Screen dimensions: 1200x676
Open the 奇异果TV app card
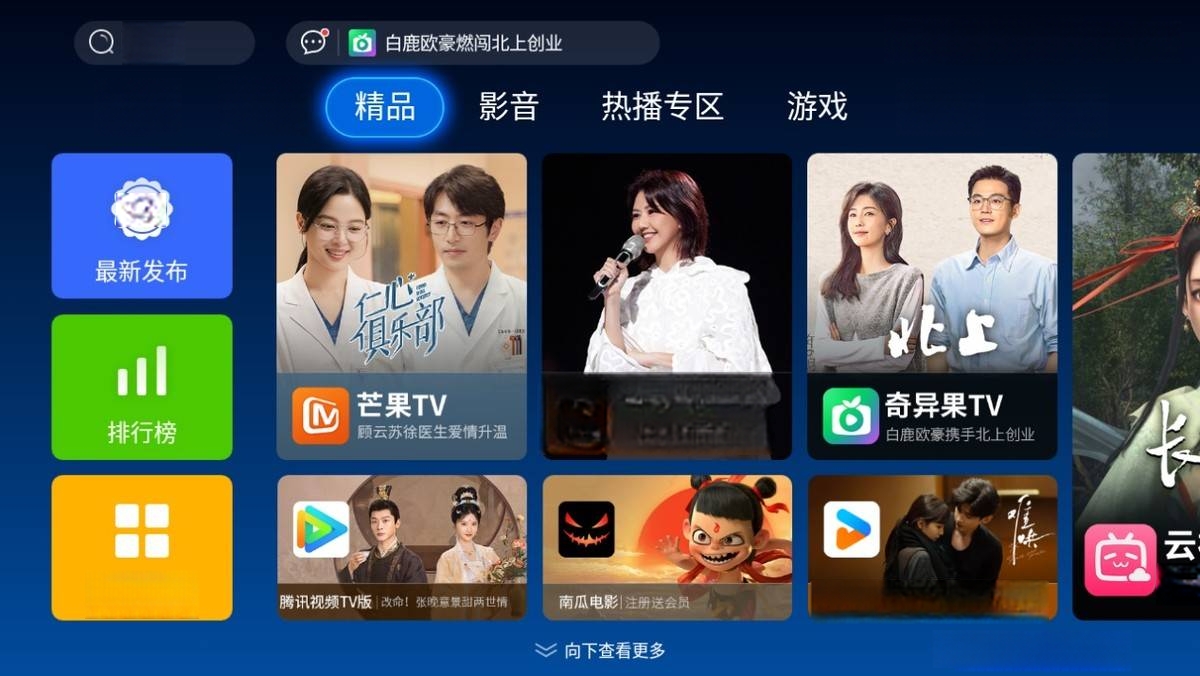click(x=931, y=306)
